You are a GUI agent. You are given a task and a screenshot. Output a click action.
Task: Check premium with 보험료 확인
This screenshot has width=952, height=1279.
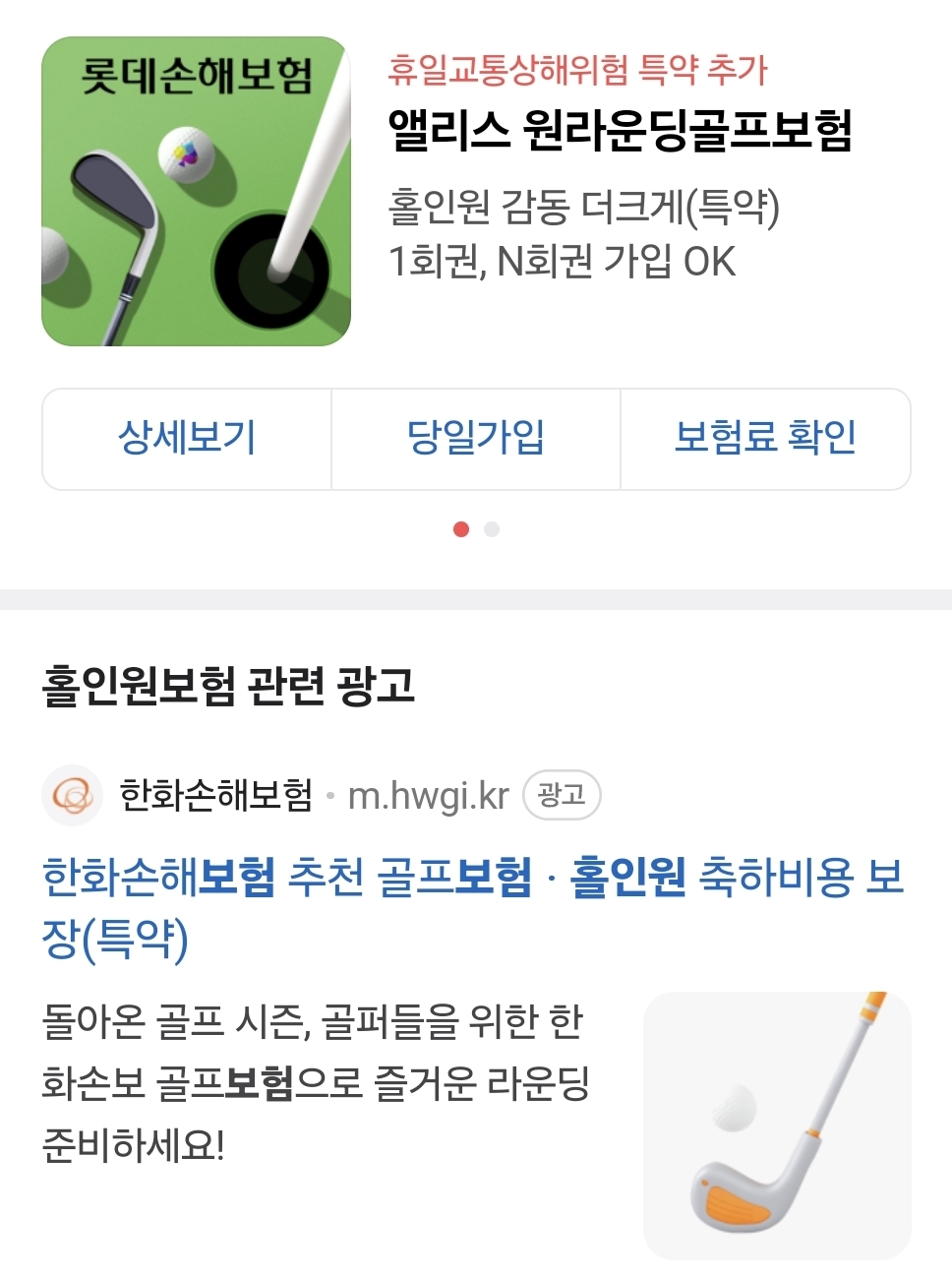point(765,438)
